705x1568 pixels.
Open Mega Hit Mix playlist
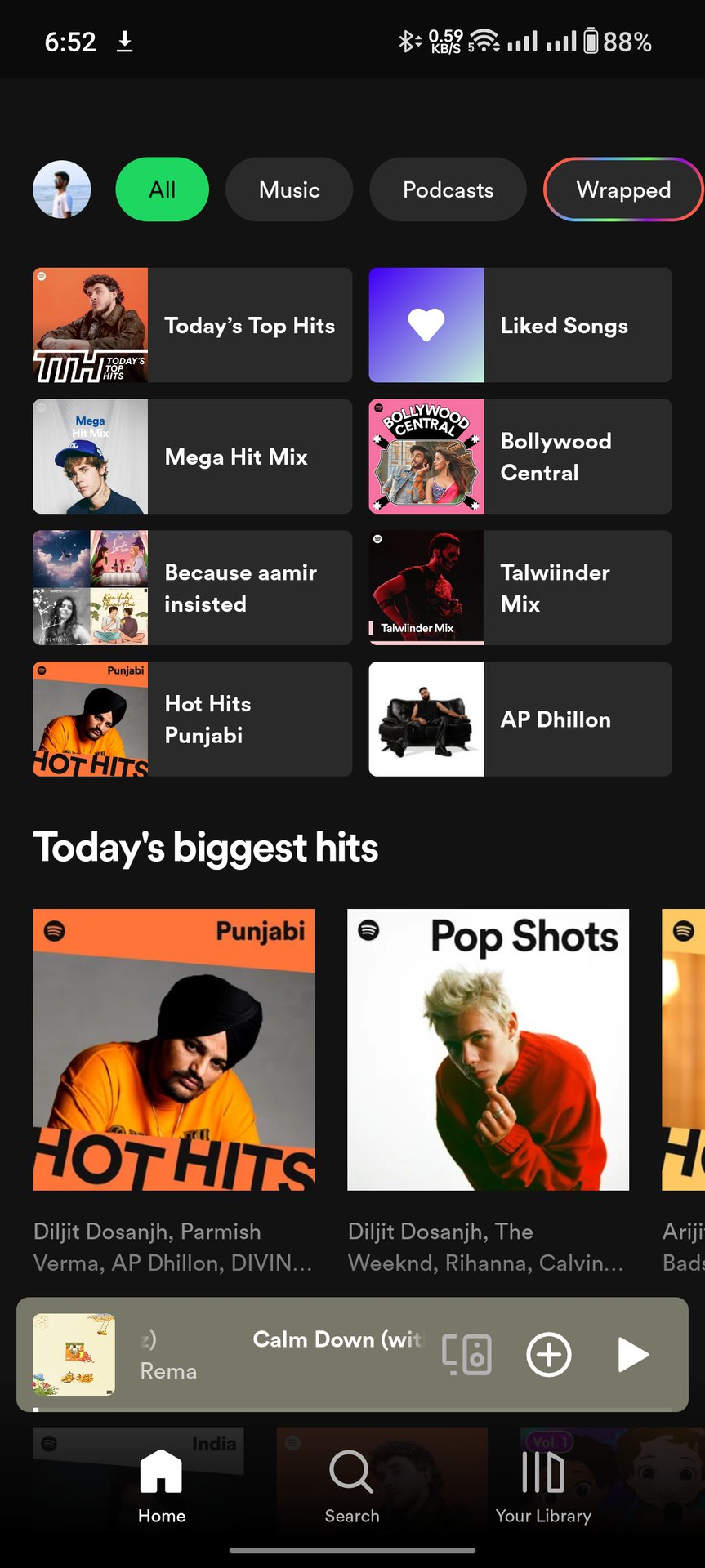coord(193,457)
